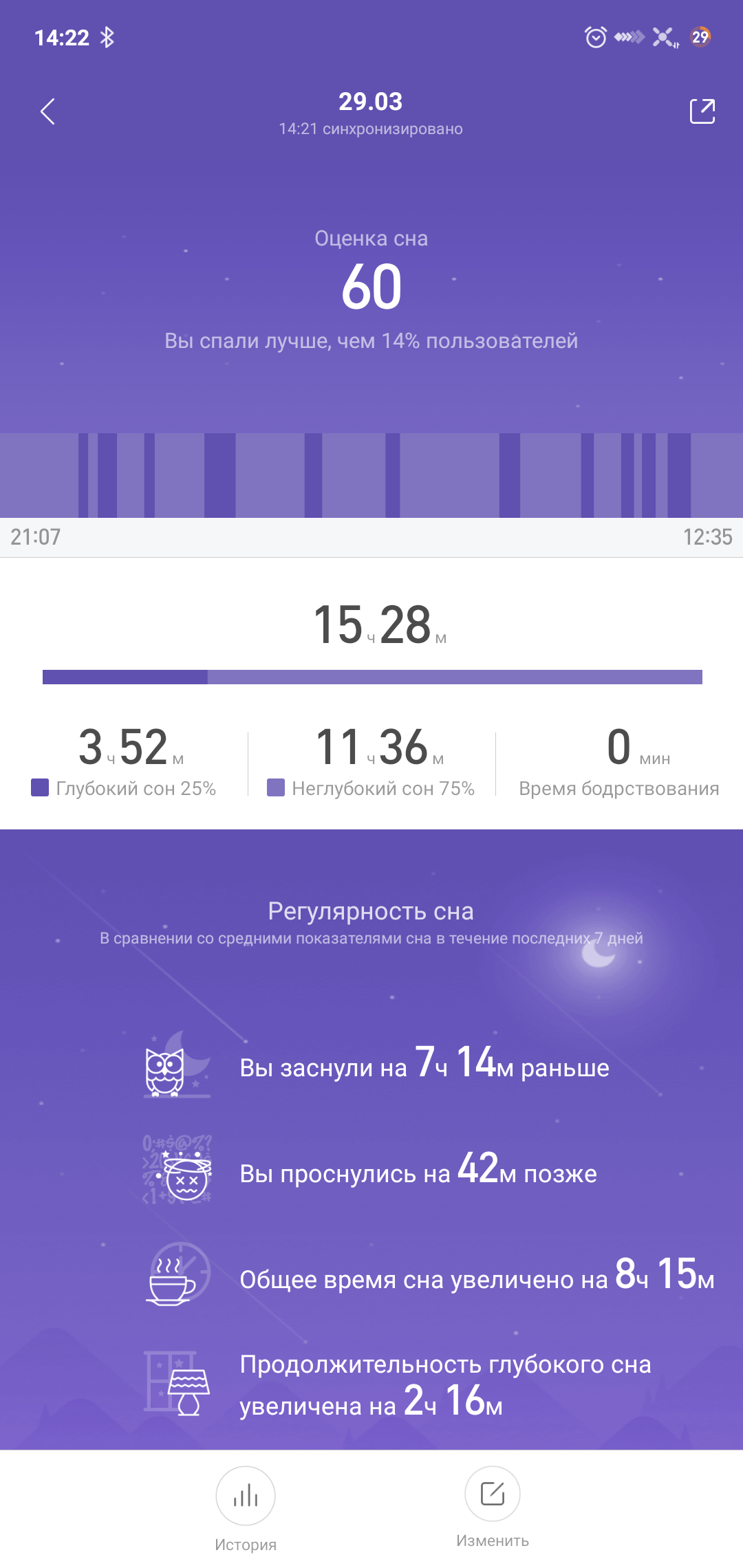Share the sleep report for 29.03
Image resolution: width=743 pixels, height=1568 pixels.
click(x=702, y=111)
